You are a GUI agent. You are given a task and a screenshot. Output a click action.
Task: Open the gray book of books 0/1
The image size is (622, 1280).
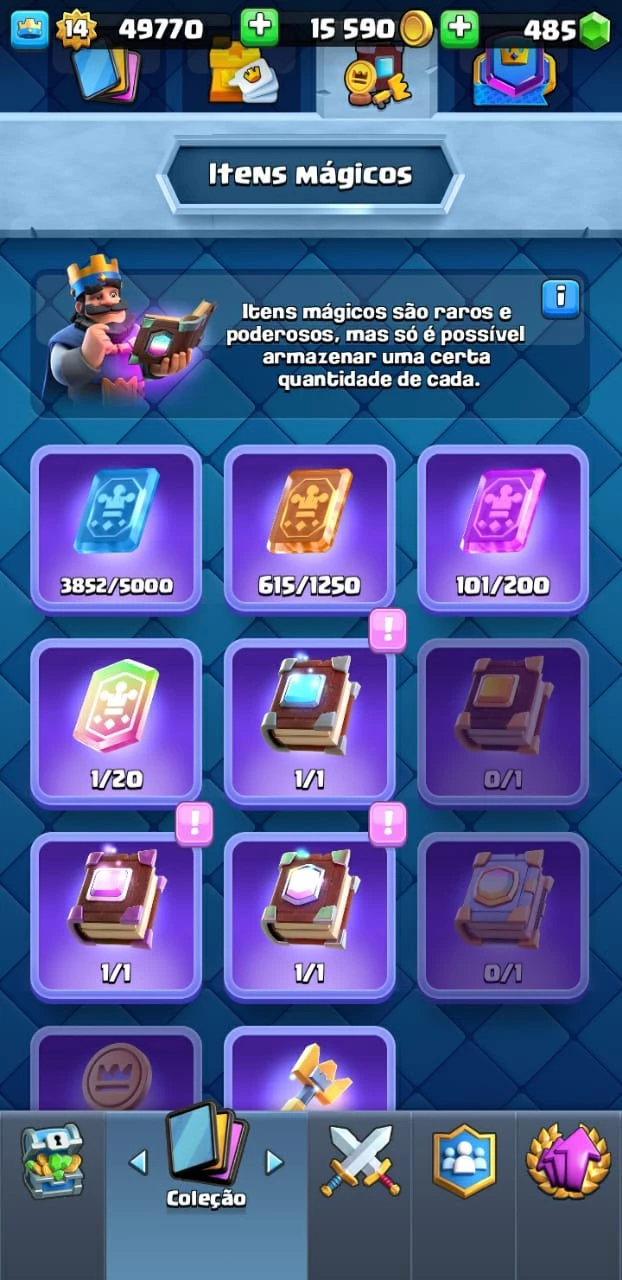503,916
